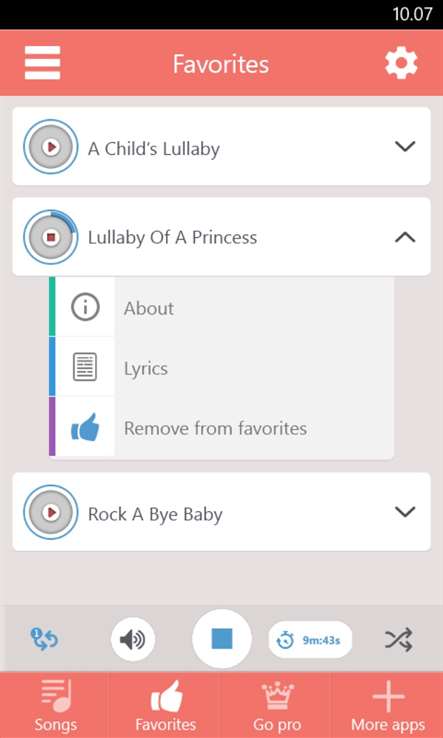The width and height of the screenshot is (443, 738).
Task: View Lyrics of Lullaby Of A Princess
Action: [221, 368]
